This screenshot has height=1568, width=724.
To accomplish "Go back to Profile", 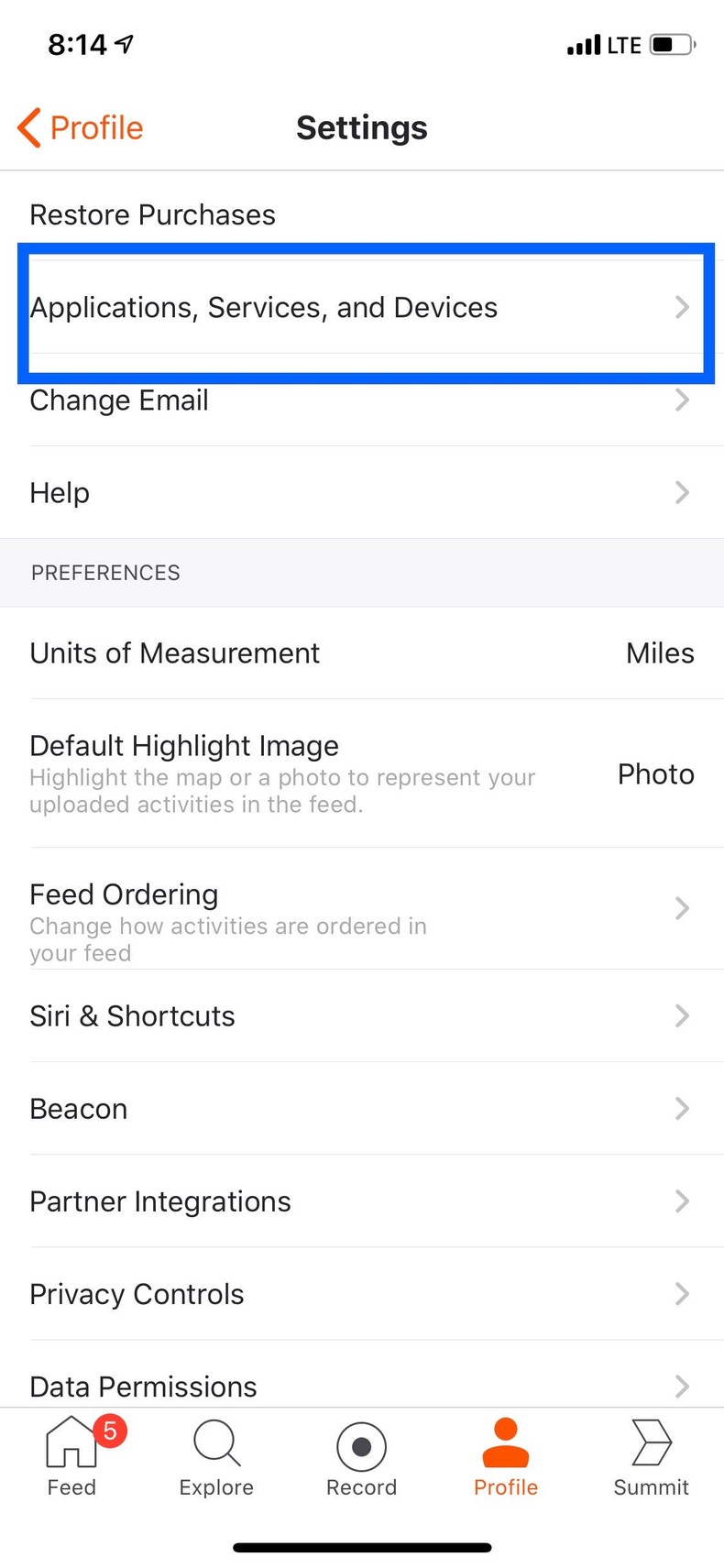I will coord(80,127).
